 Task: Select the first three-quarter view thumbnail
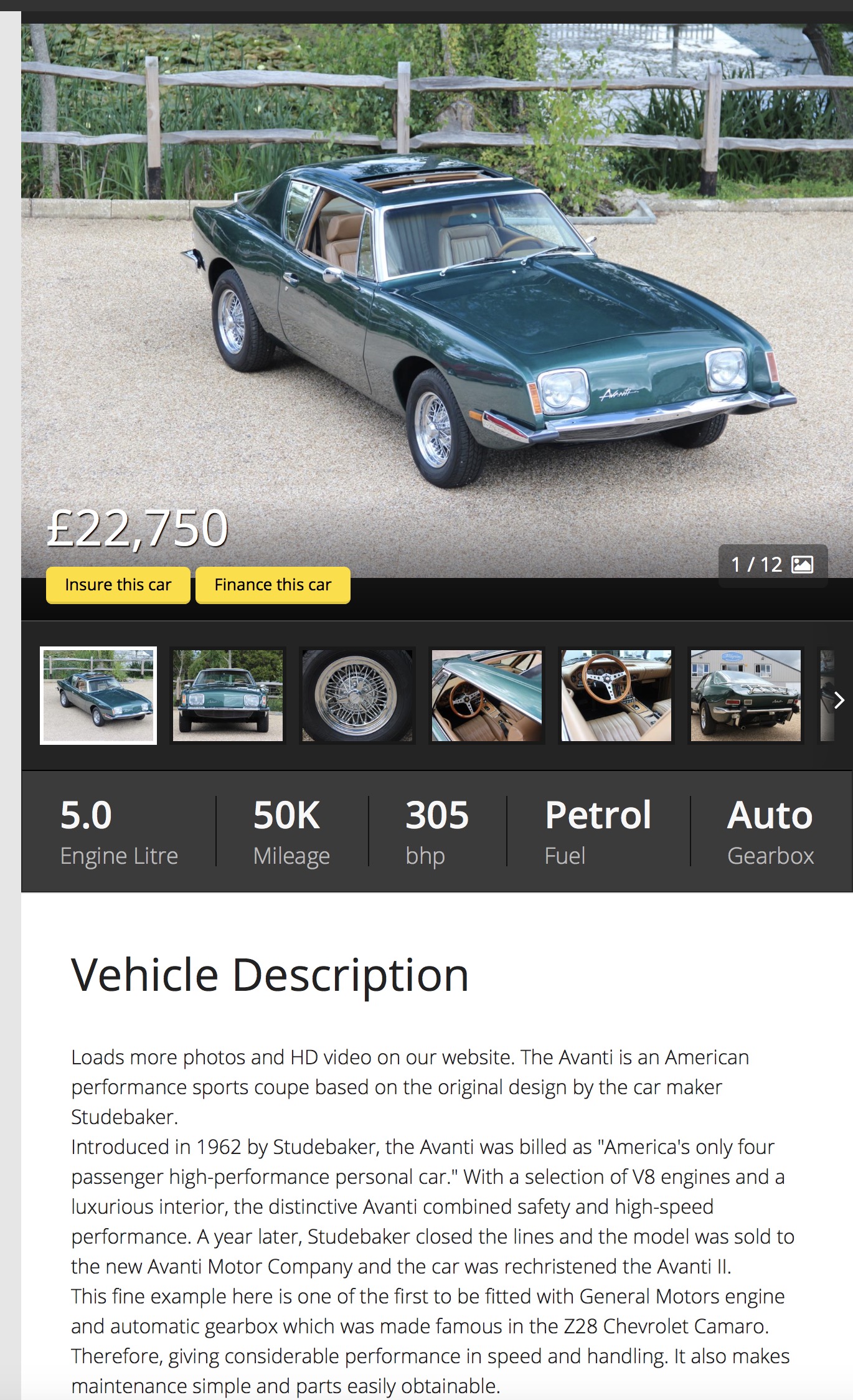(98, 696)
